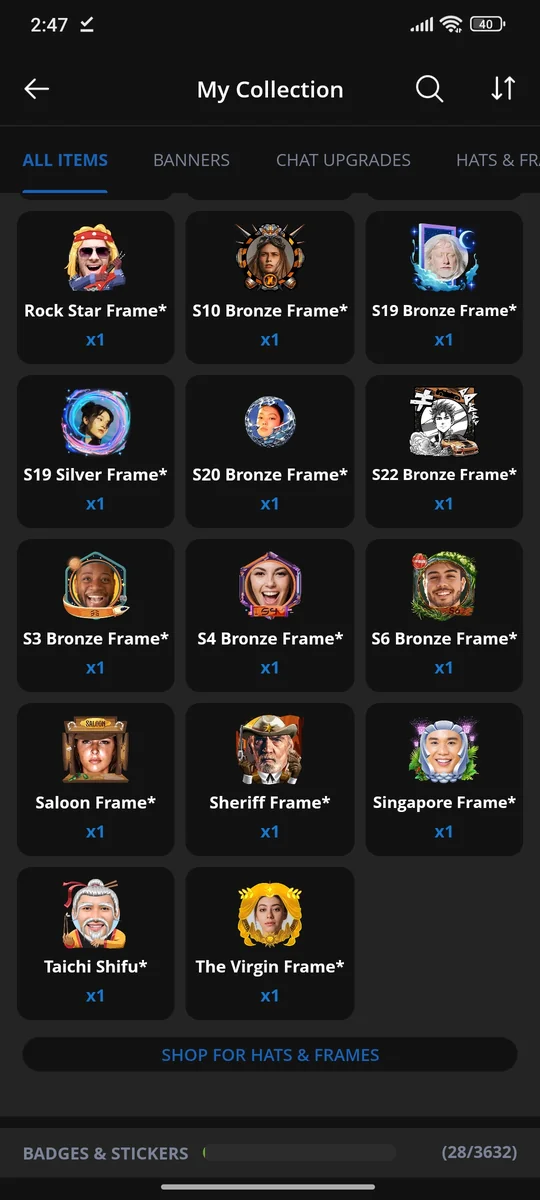The image size is (540, 1200).
Task: Switch to the Banners tab
Action: (x=191, y=160)
